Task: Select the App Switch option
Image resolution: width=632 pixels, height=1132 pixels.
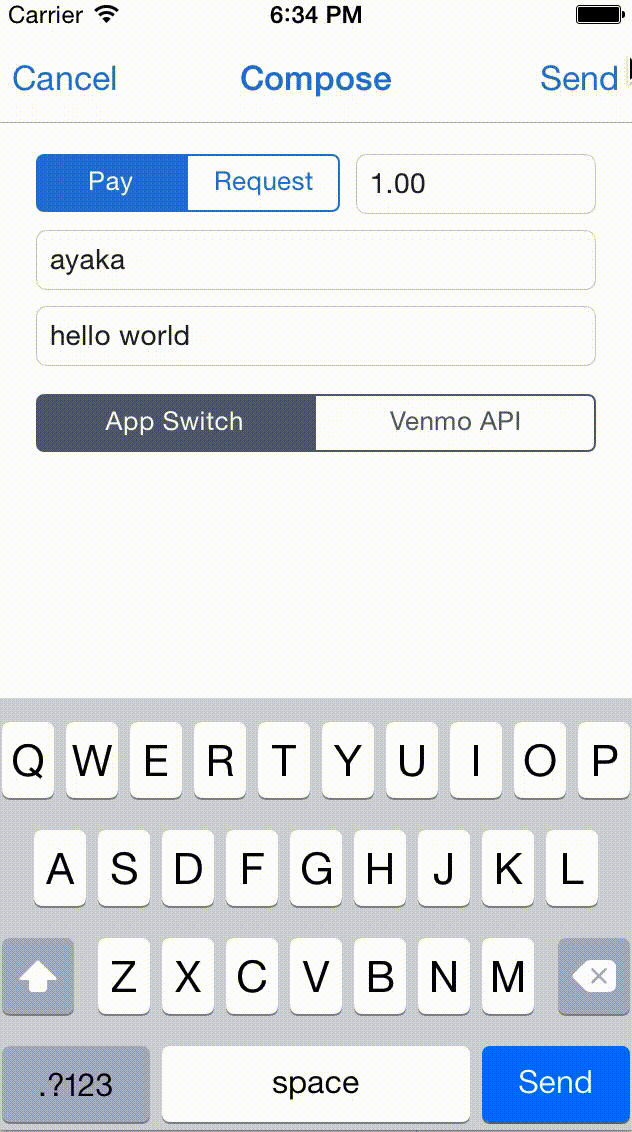Action: [x=176, y=422]
